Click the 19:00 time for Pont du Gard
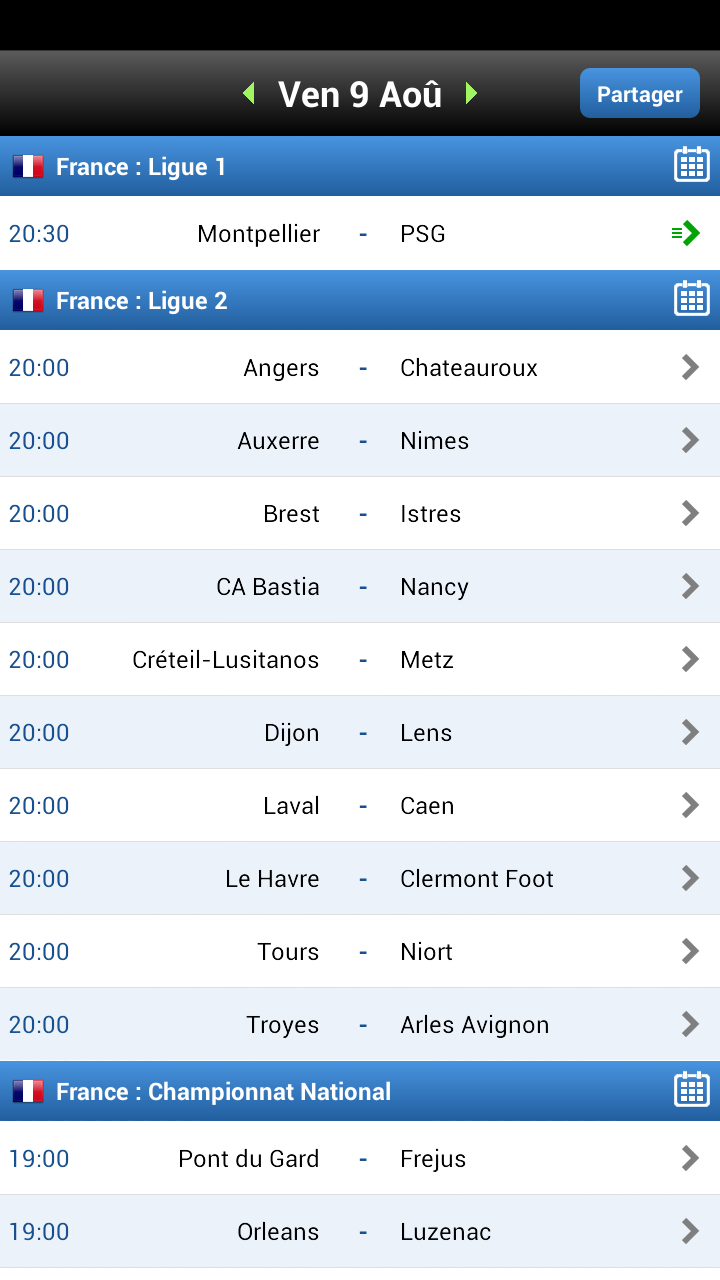 pos(38,1158)
